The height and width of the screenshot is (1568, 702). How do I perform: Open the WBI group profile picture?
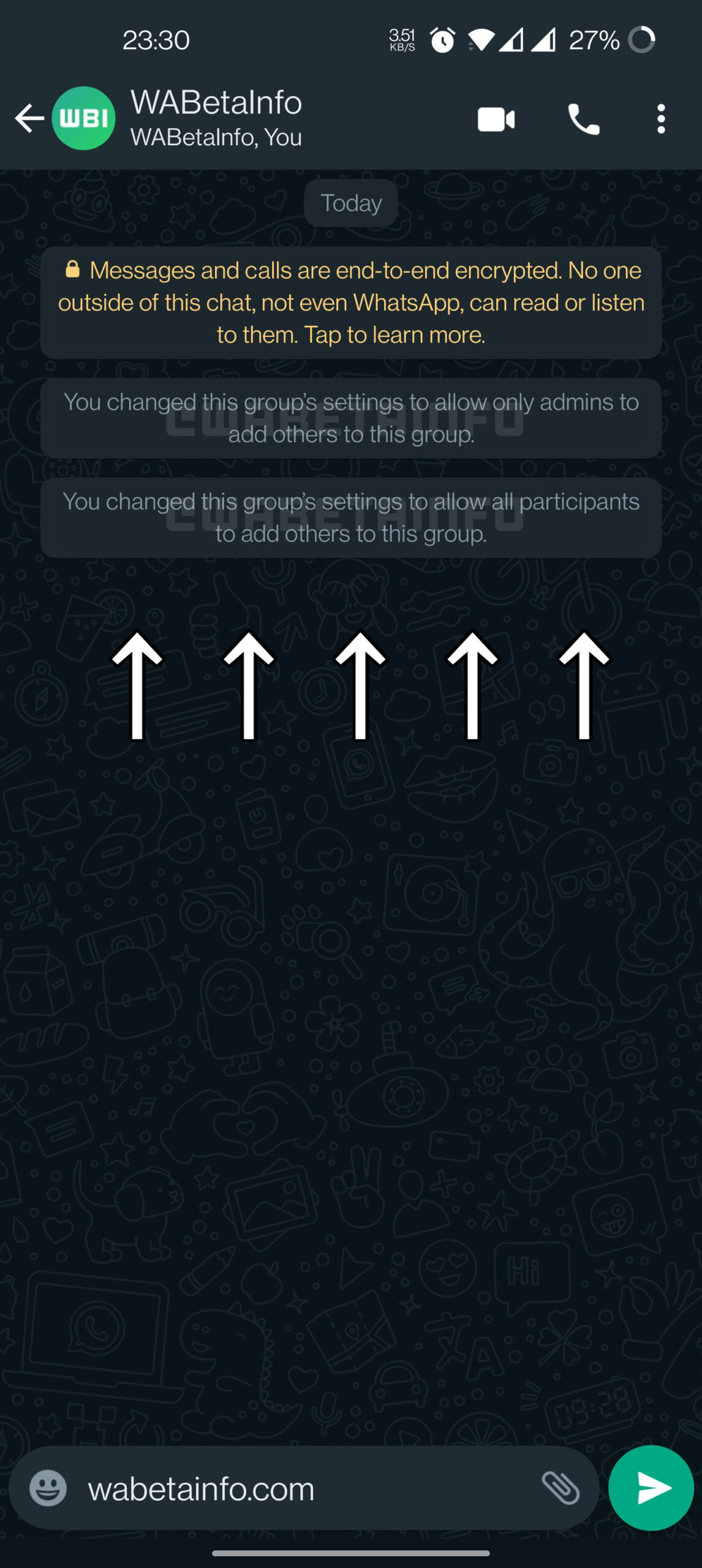tap(84, 118)
